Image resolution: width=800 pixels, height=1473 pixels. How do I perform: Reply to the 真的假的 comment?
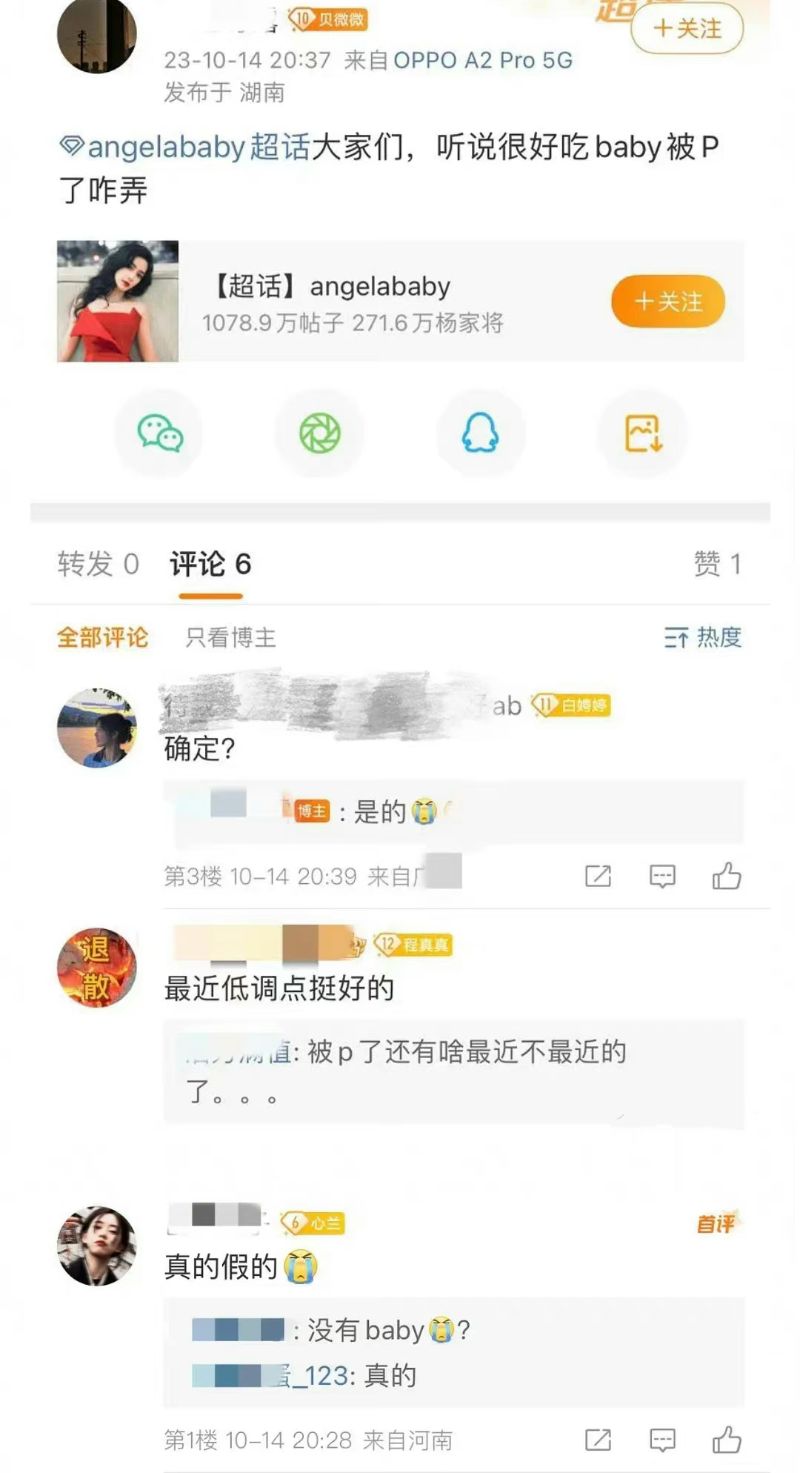(x=662, y=1440)
